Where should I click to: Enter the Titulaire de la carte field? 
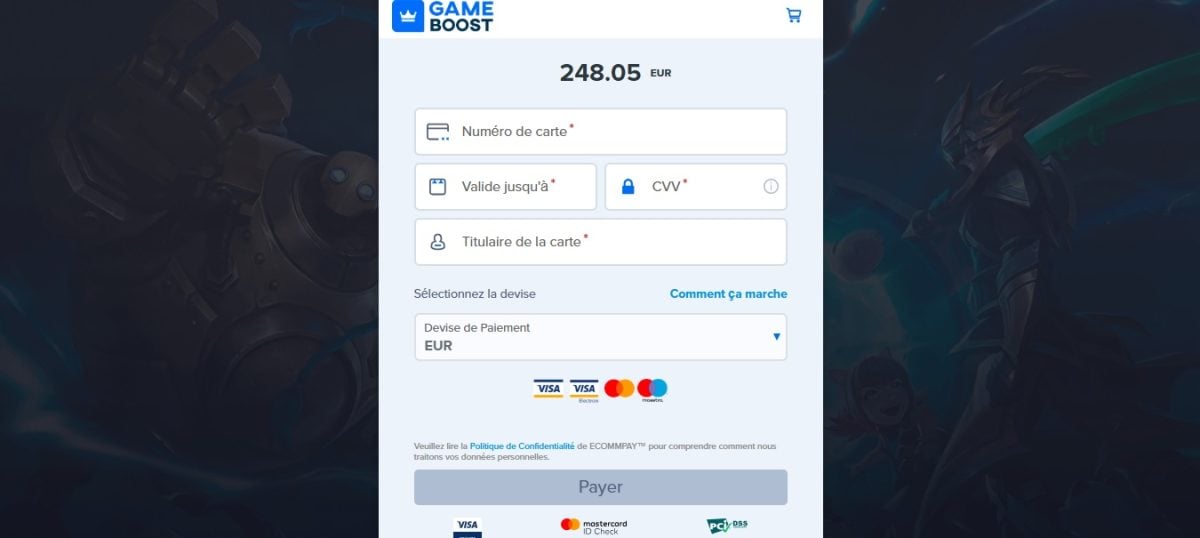600,242
